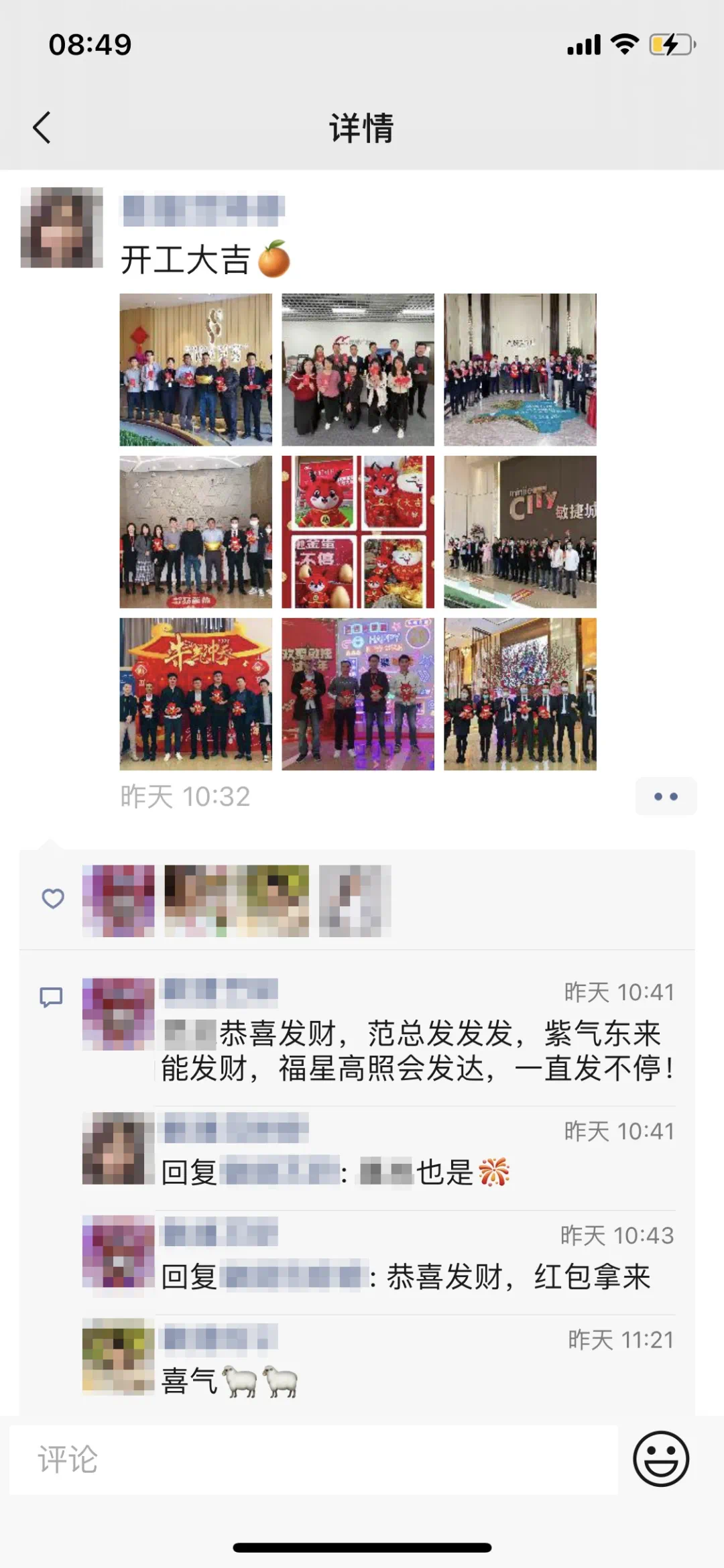
Task: Open the first liker's avatar
Action: (118, 900)
